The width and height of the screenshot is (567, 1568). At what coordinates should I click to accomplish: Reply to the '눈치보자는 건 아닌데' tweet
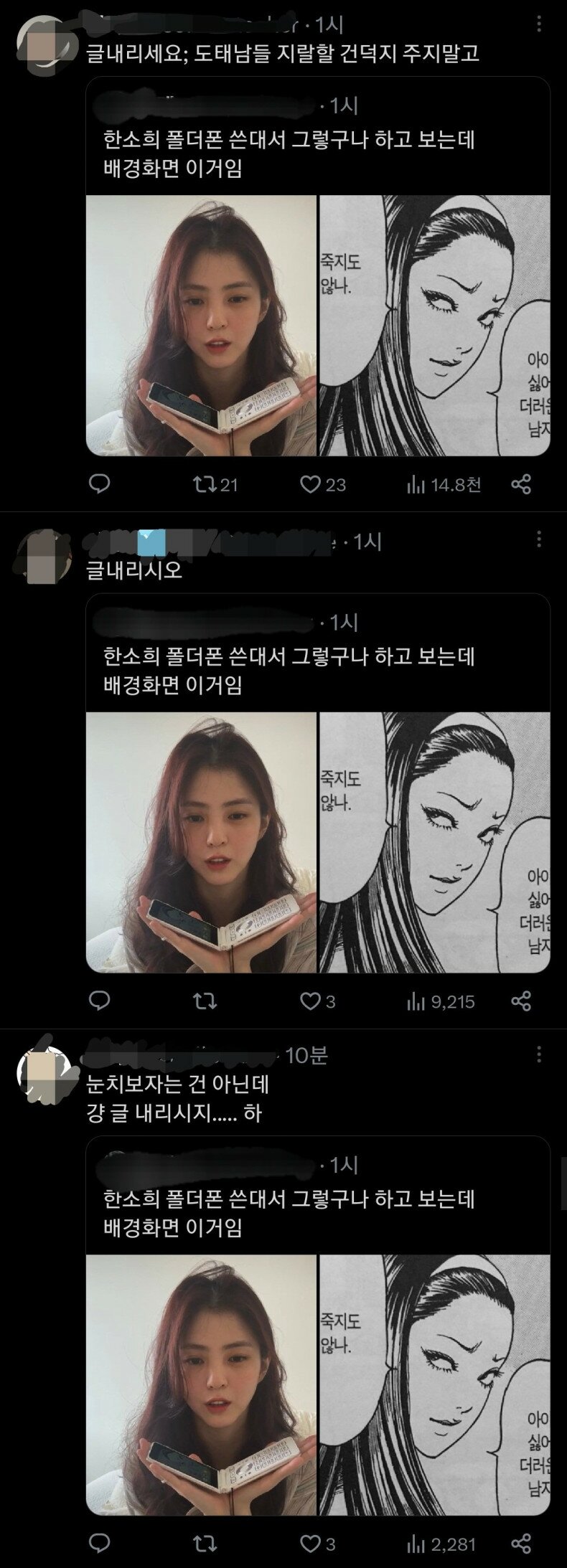(x=99, y=1543)
